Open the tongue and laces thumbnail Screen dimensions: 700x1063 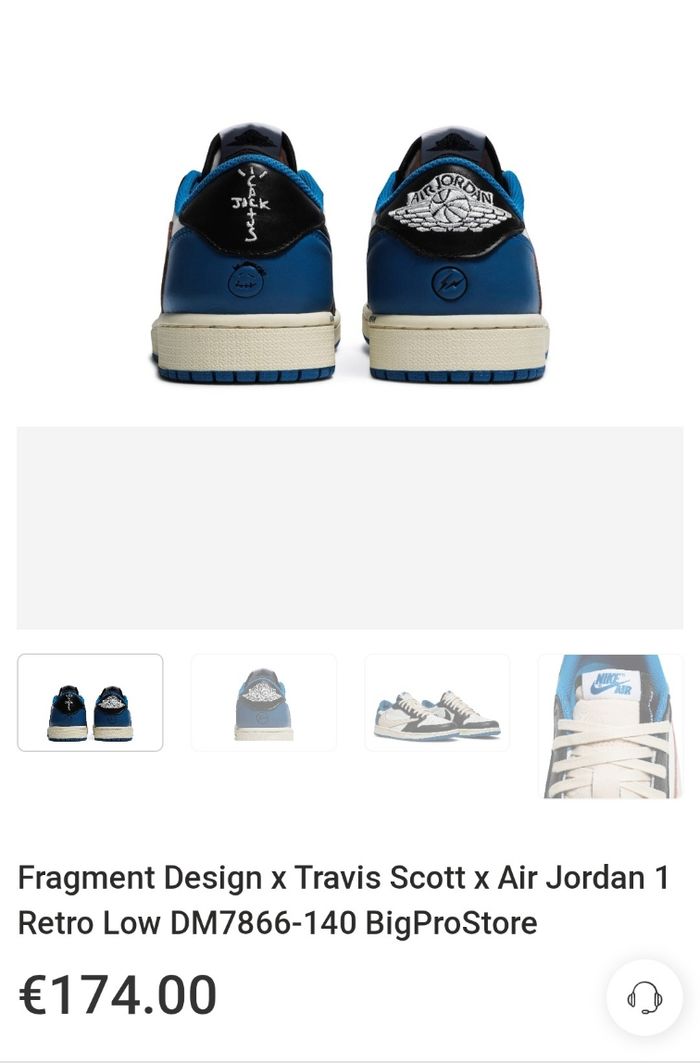pos(610,725)
